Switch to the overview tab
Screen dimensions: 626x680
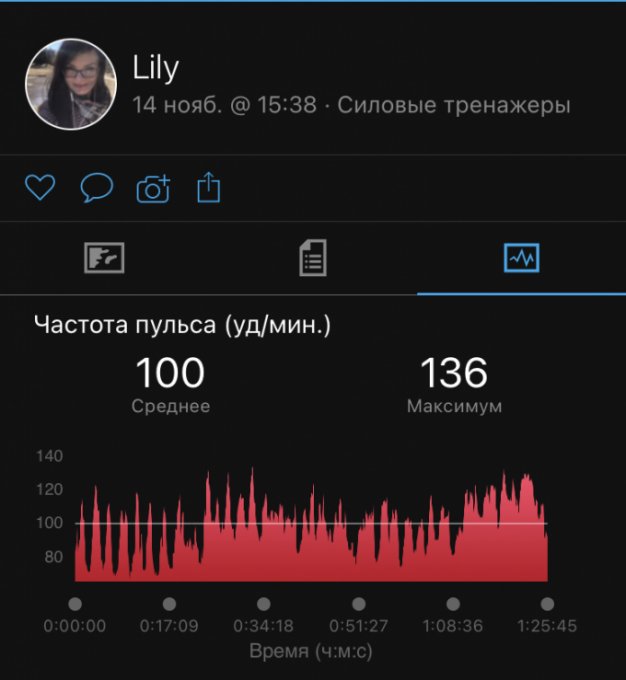coord(104,259)
